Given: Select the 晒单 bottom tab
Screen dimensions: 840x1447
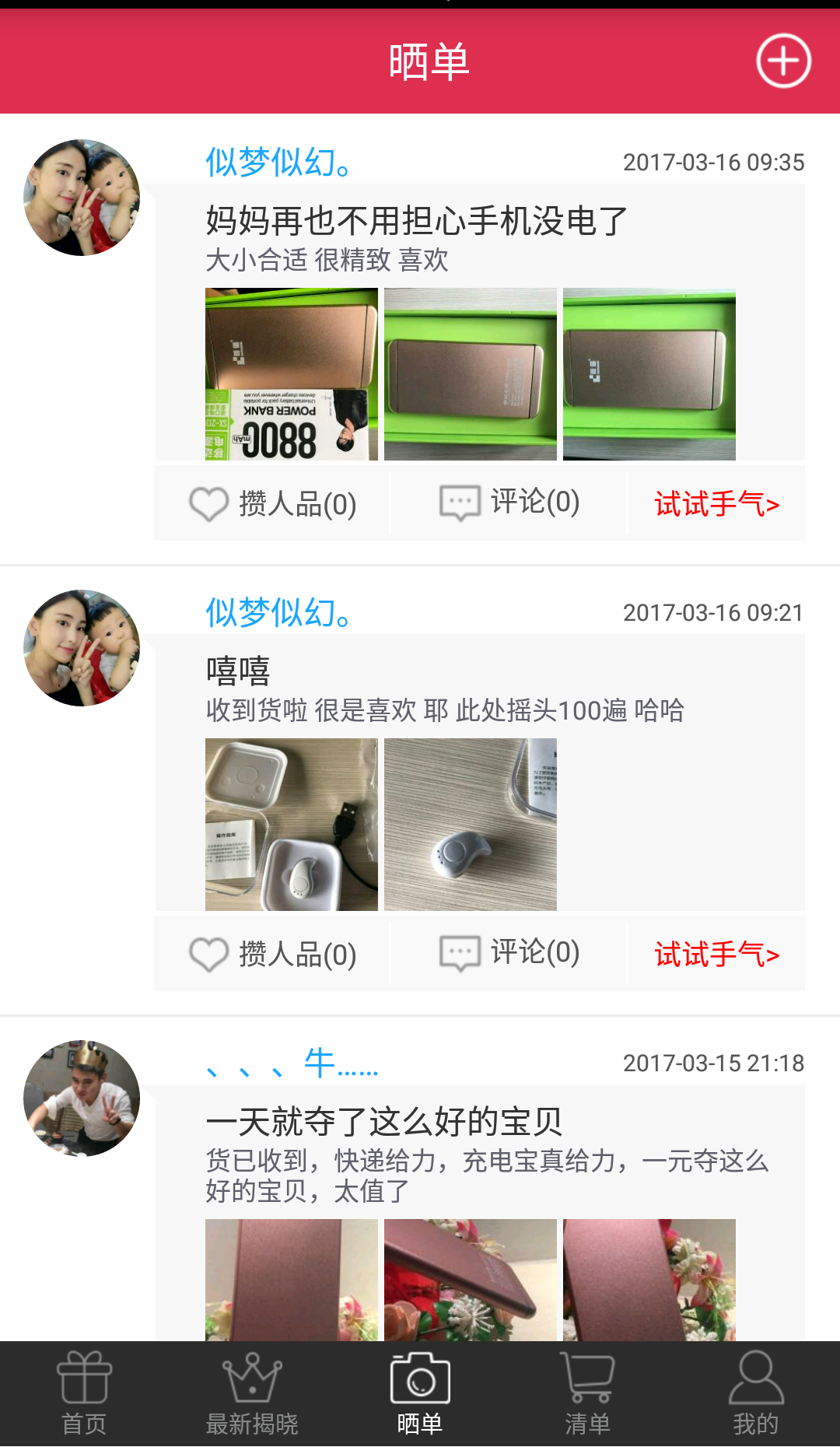Looking at the screenshot, I should [420, 1394].
